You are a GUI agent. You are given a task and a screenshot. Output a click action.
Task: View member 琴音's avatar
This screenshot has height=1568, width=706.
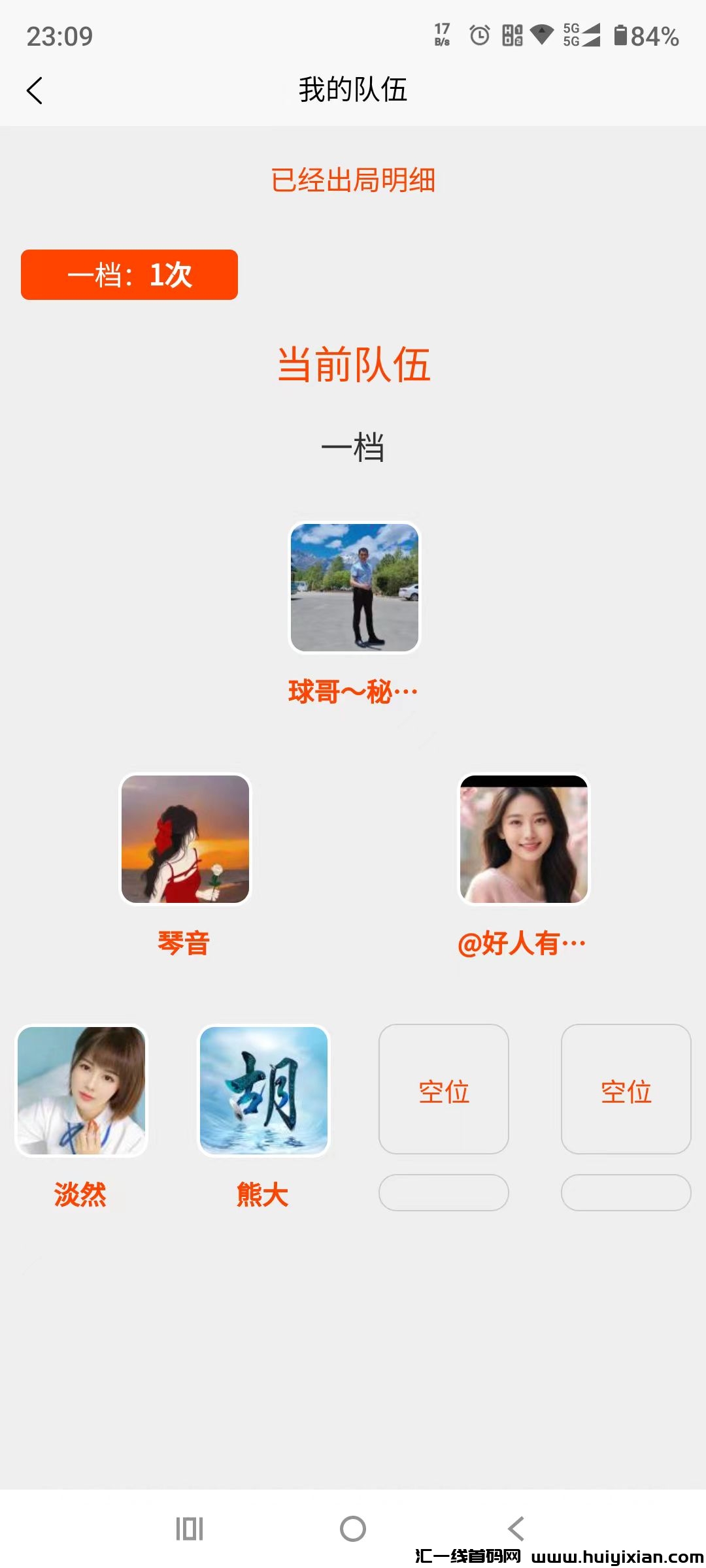[x=186, y=839]
